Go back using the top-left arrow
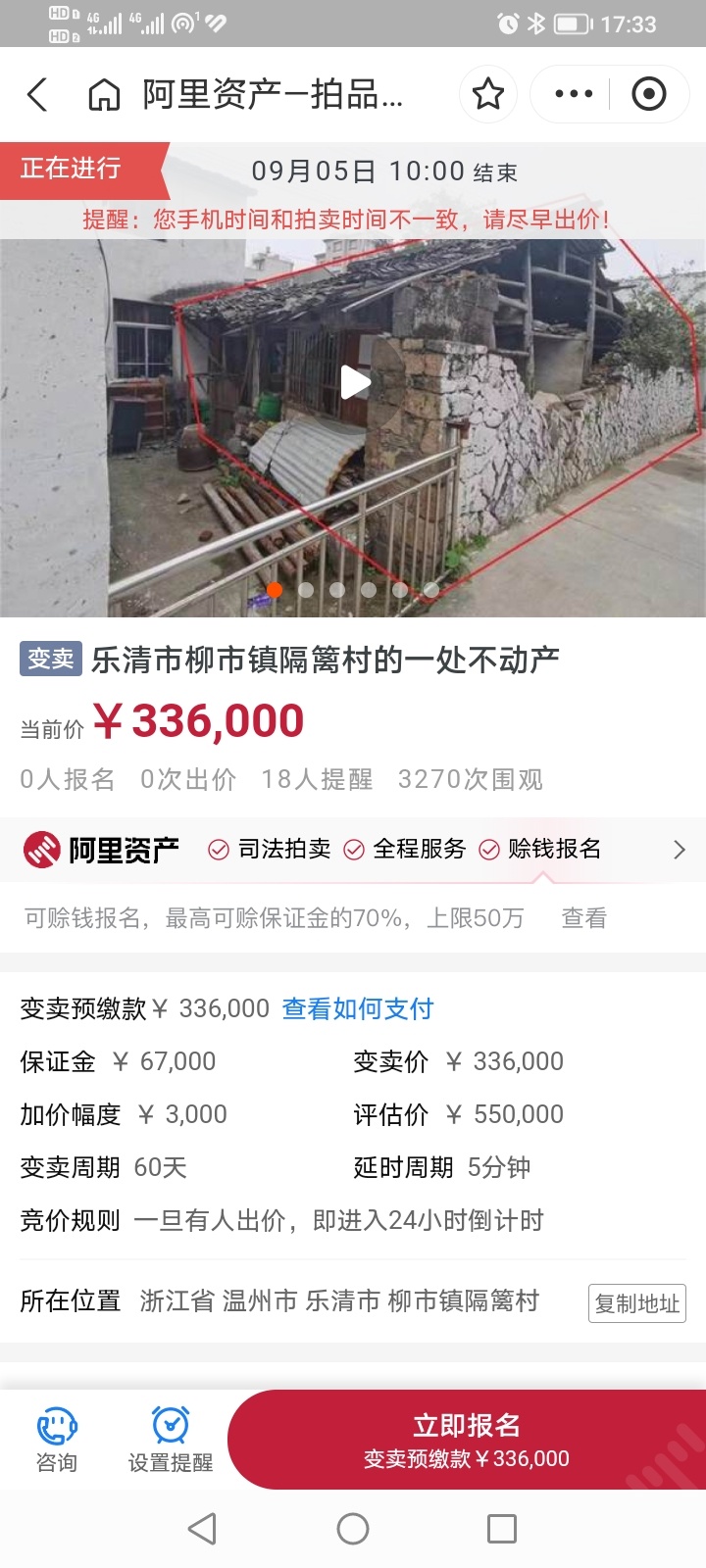Screen dimensions: 706x1568 coord(37,95)
